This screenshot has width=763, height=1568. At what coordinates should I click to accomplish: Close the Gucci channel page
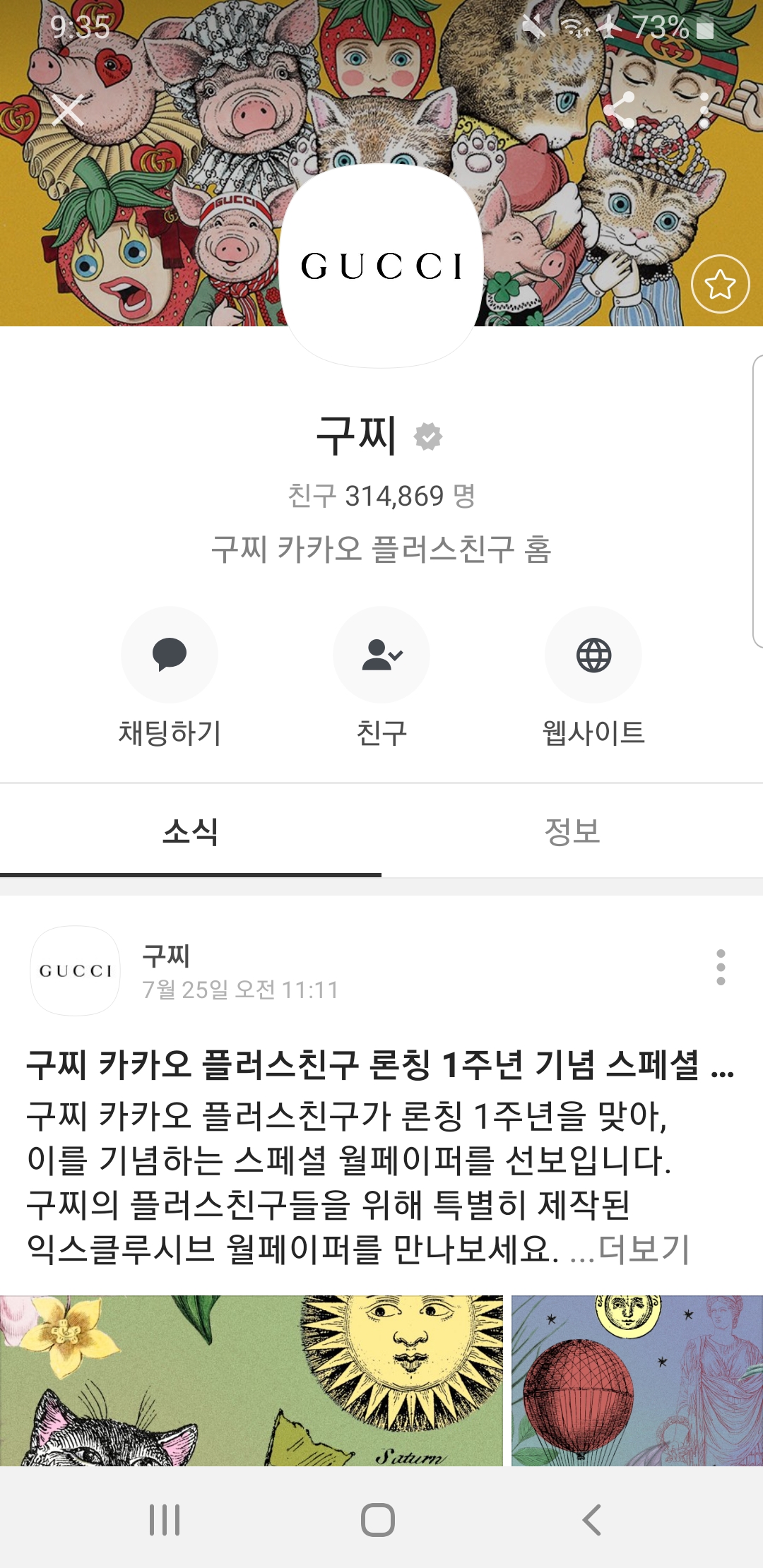point(68,110)
